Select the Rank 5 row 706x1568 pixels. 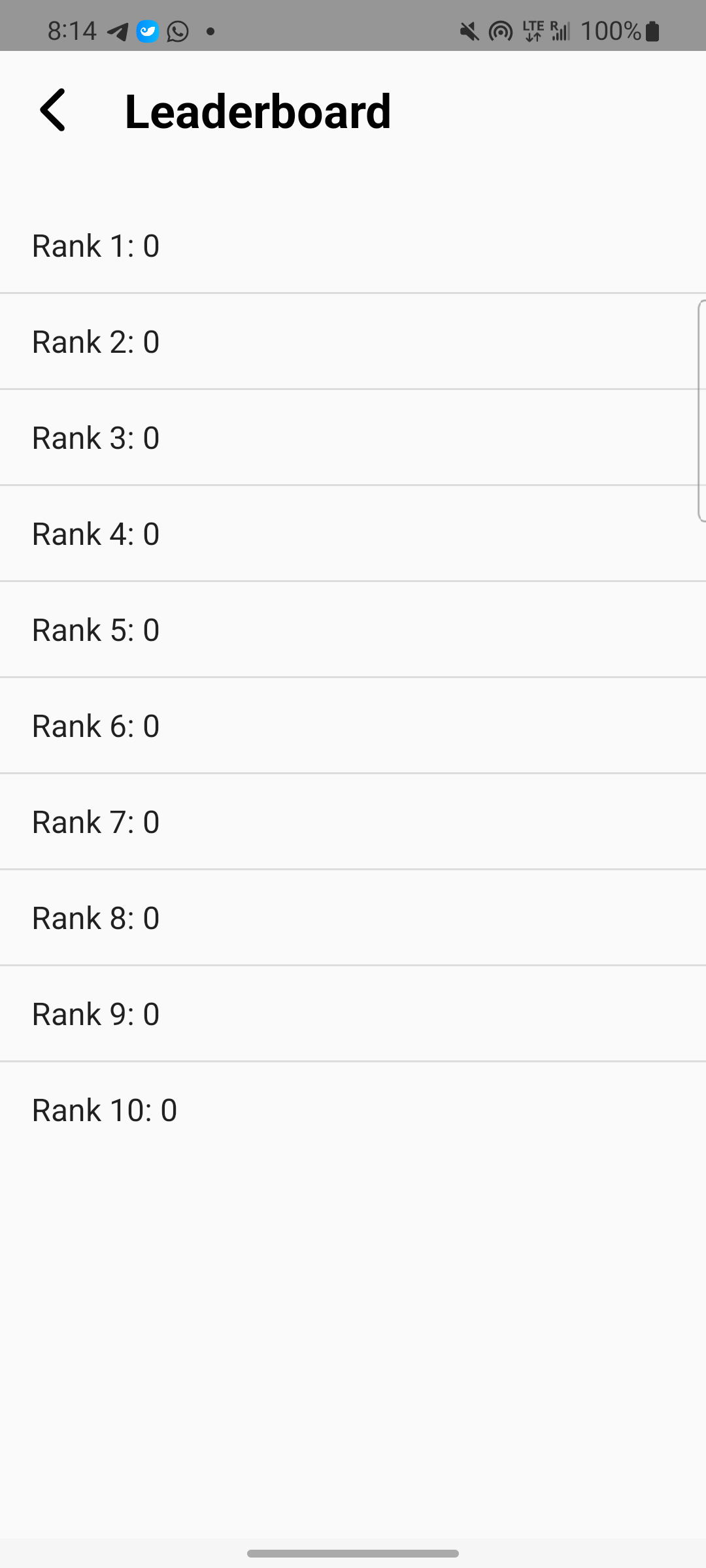pos(353,630)
